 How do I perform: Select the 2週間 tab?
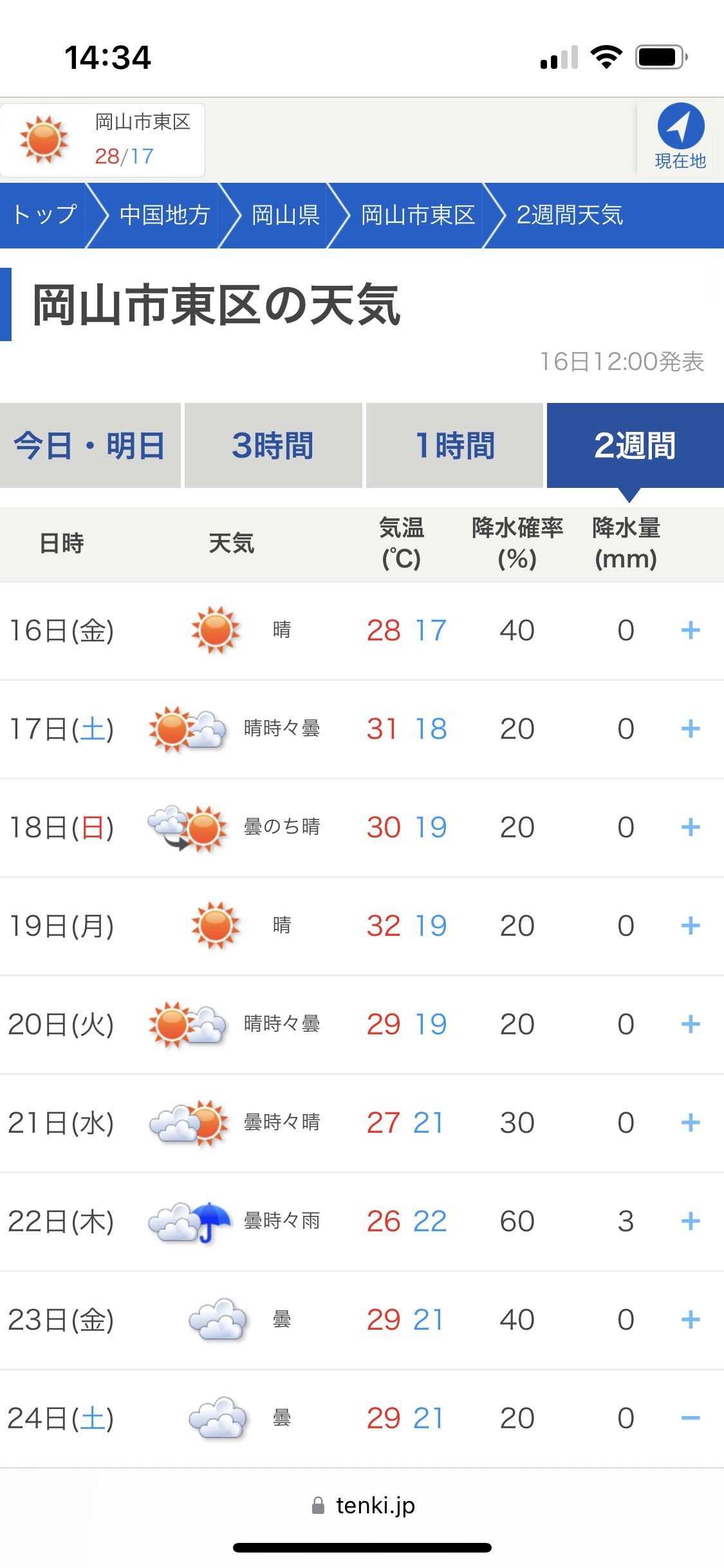coord(635,445)
